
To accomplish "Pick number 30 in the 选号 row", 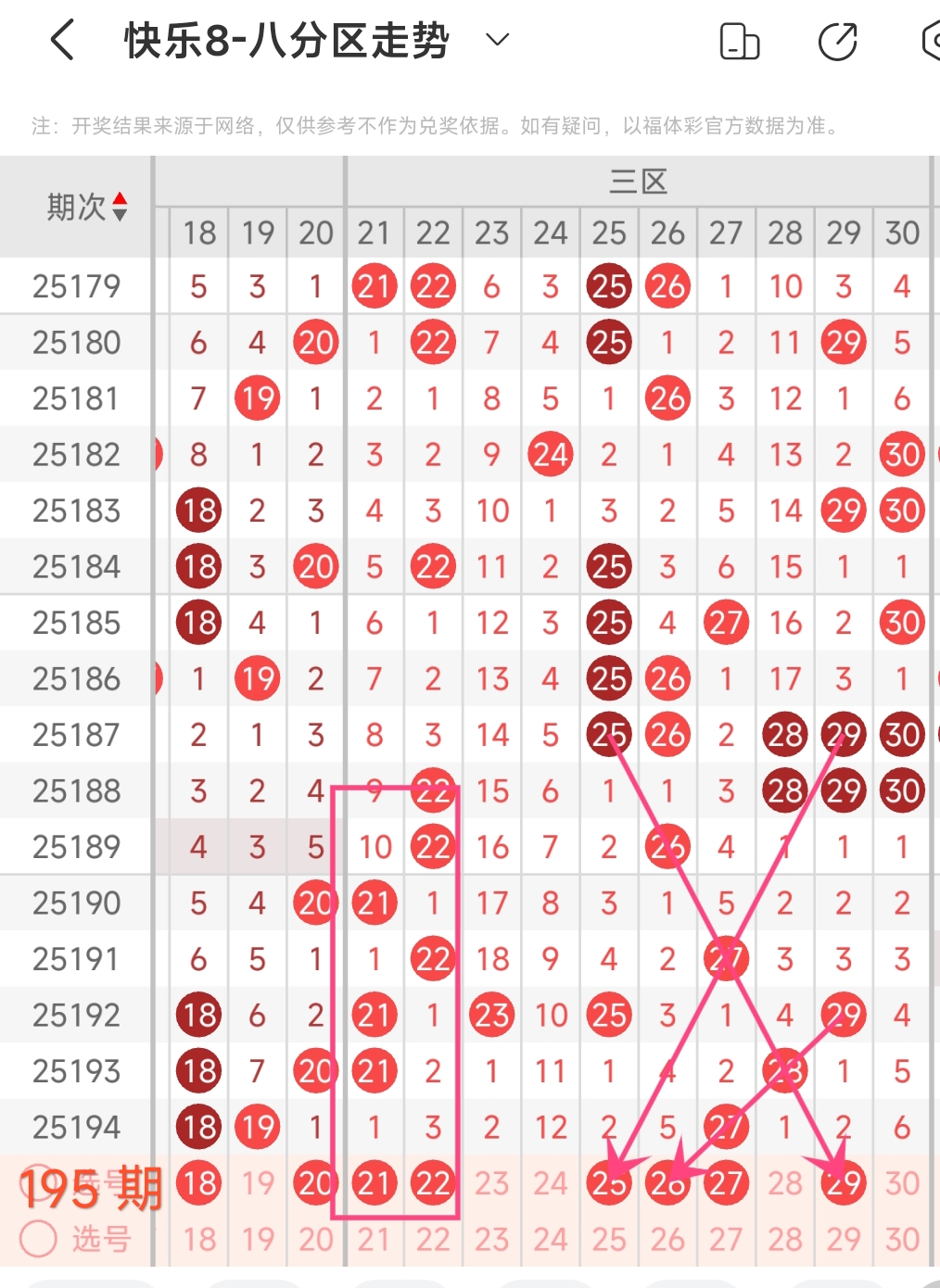I will pyautogui.click(x=901, y=1239).
